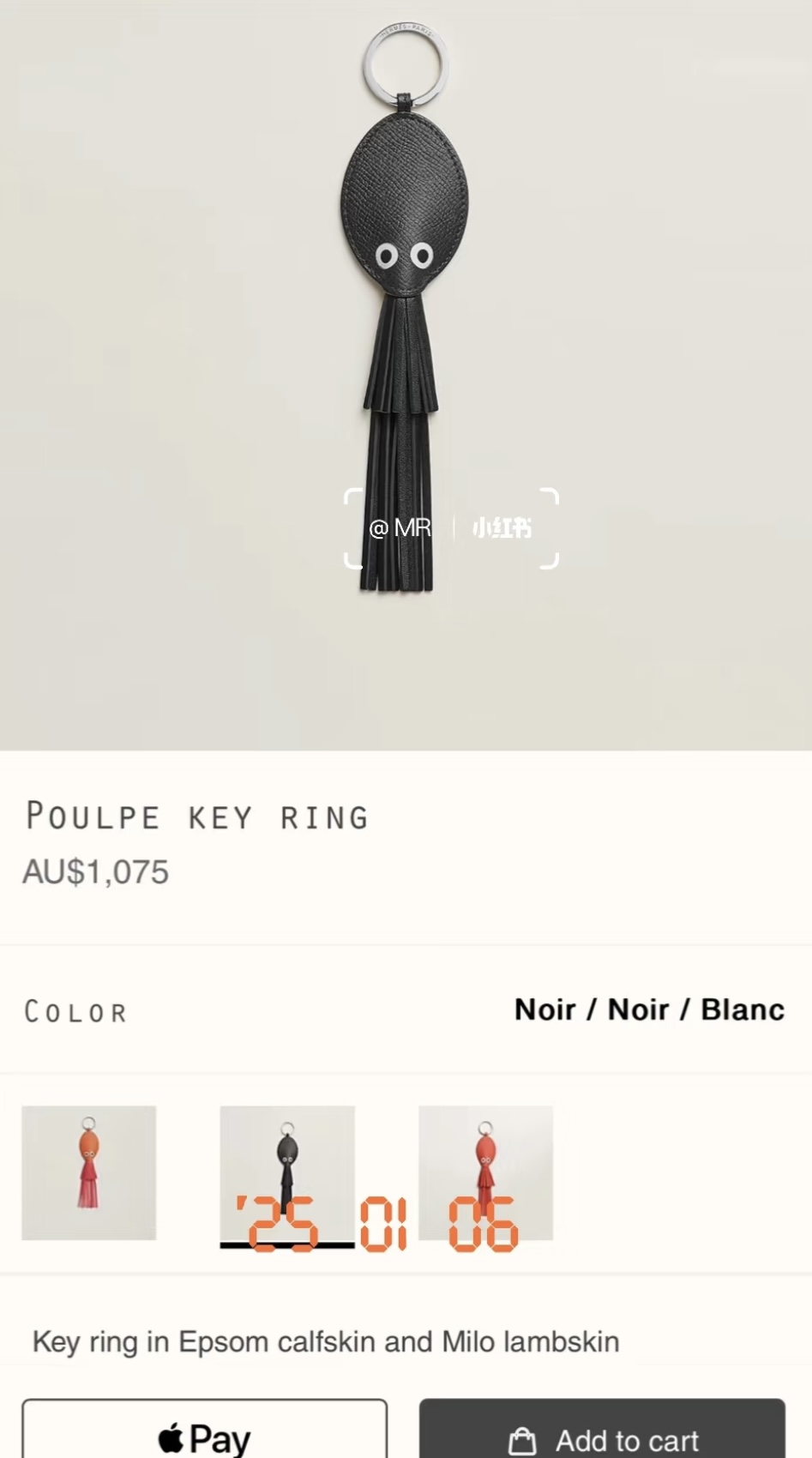Select the orange and pink color swatch

pyautogui.click(x=88, y=1172)
